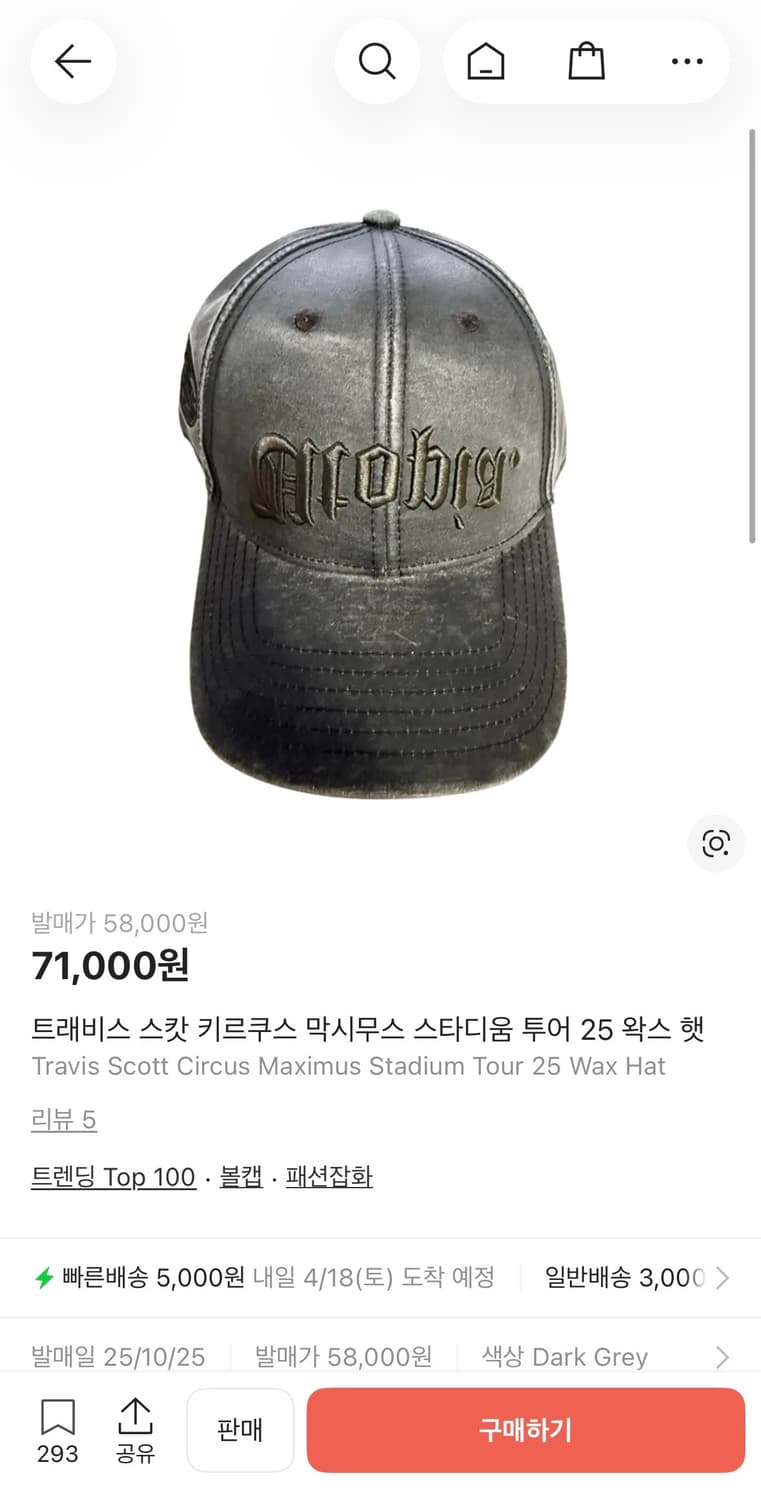
Task: Open the search icon
Action: 377,61
